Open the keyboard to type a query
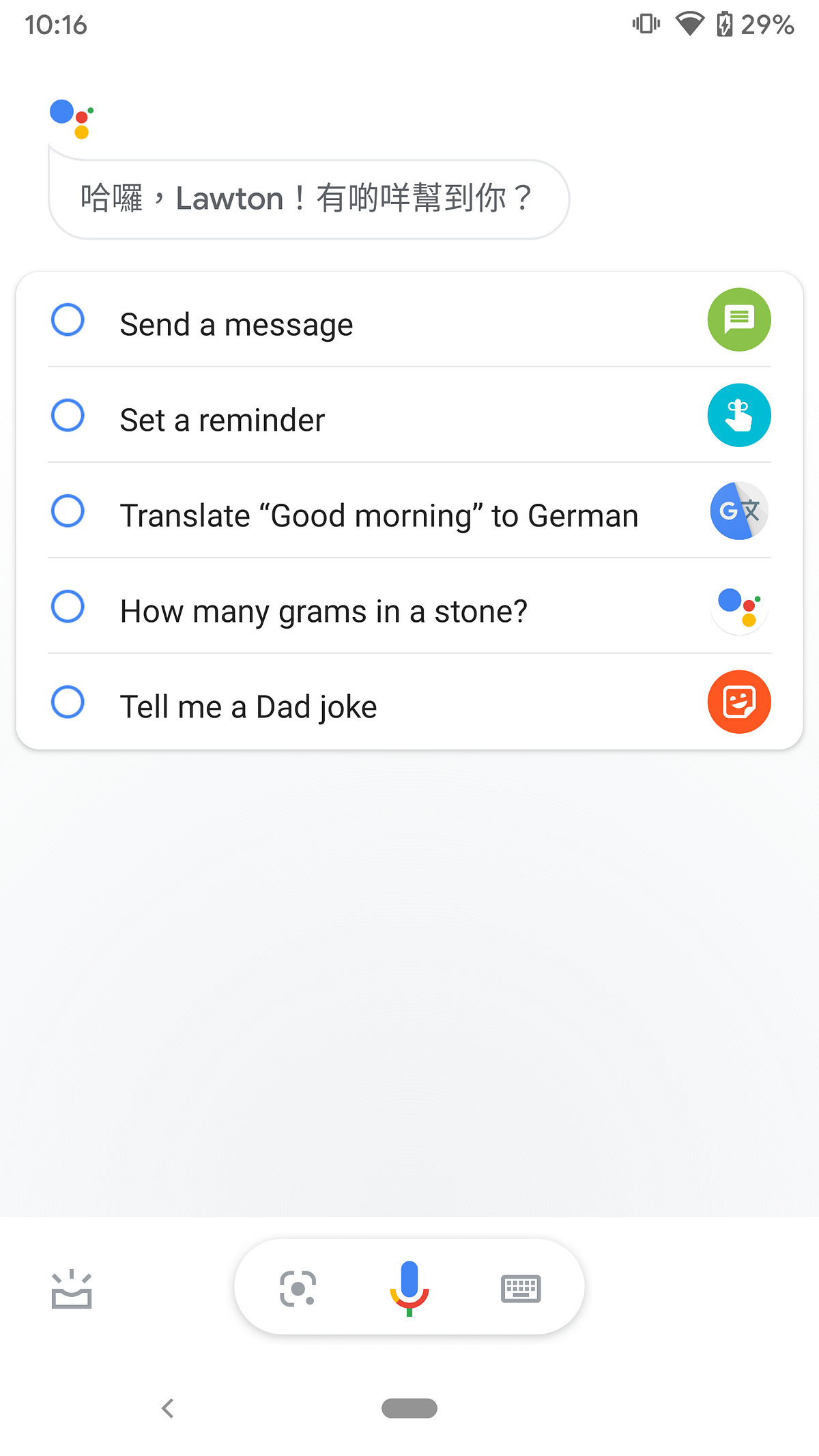The width and height of the screenshot is (819, 1456). coord(521,1289)
